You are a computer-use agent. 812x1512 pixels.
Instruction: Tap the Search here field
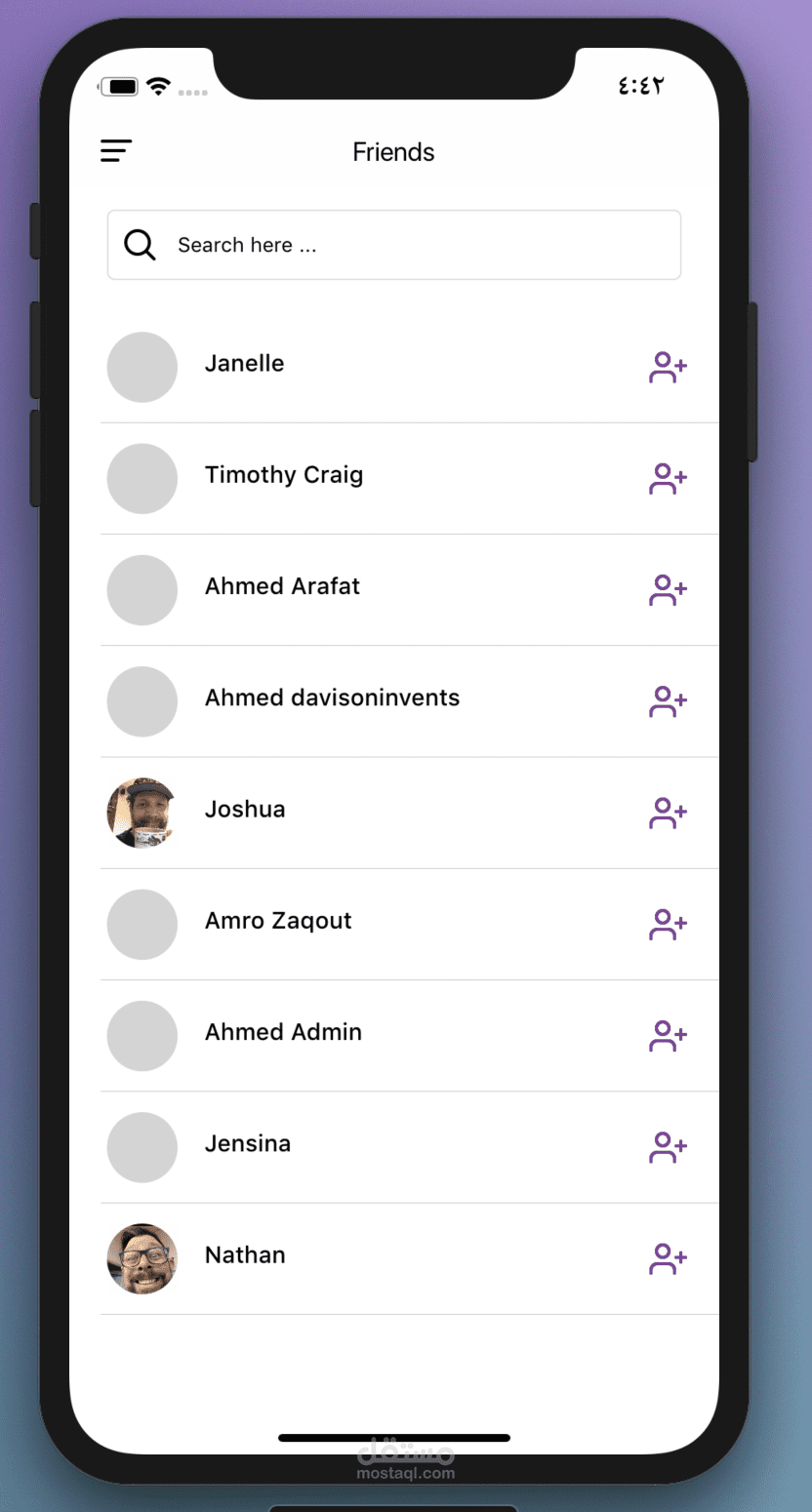tap(410, 245)
